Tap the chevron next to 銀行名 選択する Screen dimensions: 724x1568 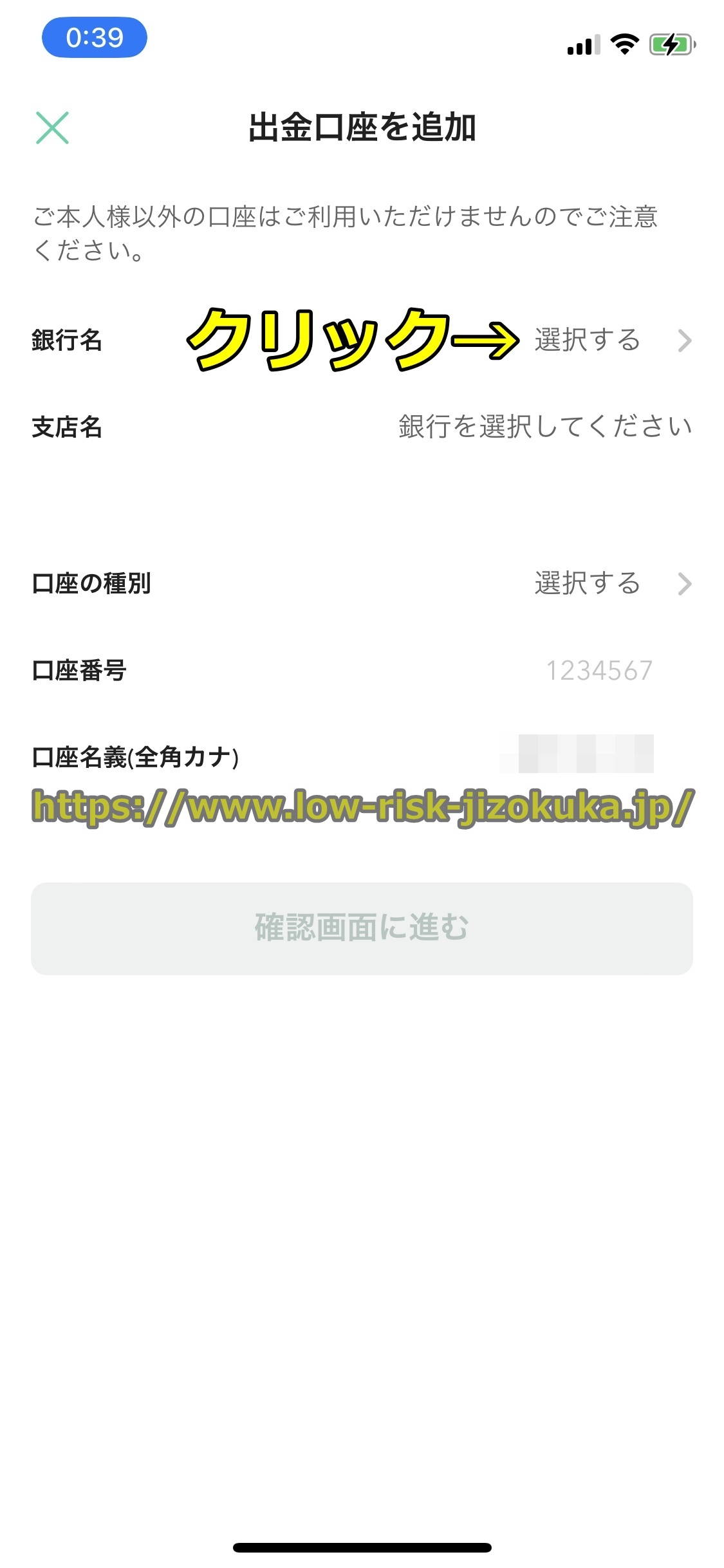tap(685, 341)
